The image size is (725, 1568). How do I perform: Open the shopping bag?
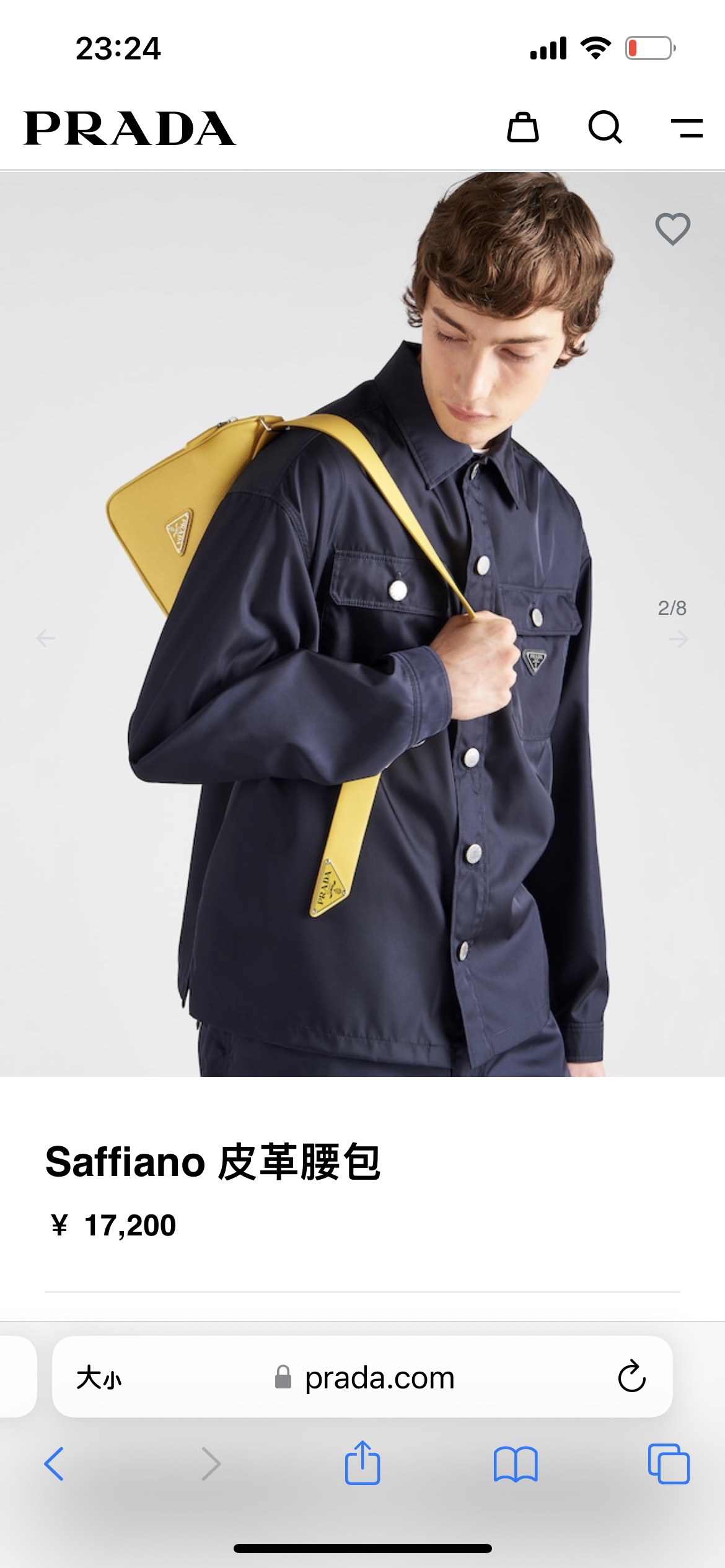coord(522,128)
